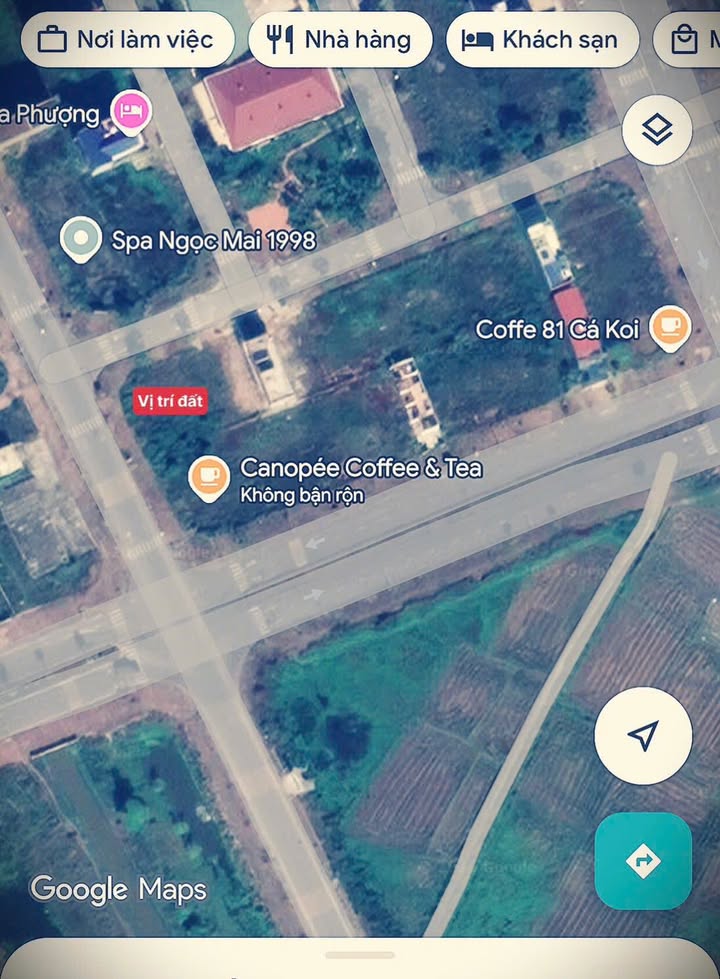720x979 pixels.
Task: Open the Spa Ngọc Mai 1998 place marker
Action: click(80, 240)
